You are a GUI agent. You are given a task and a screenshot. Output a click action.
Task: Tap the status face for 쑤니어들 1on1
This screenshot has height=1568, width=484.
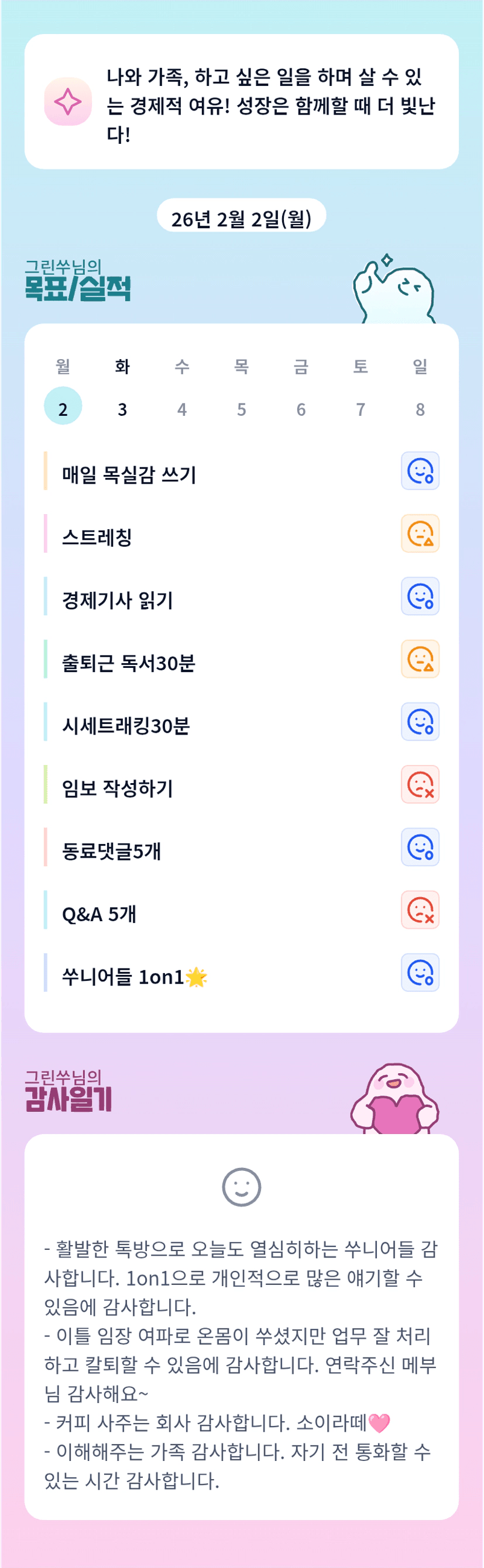click(x=420, y=973)
